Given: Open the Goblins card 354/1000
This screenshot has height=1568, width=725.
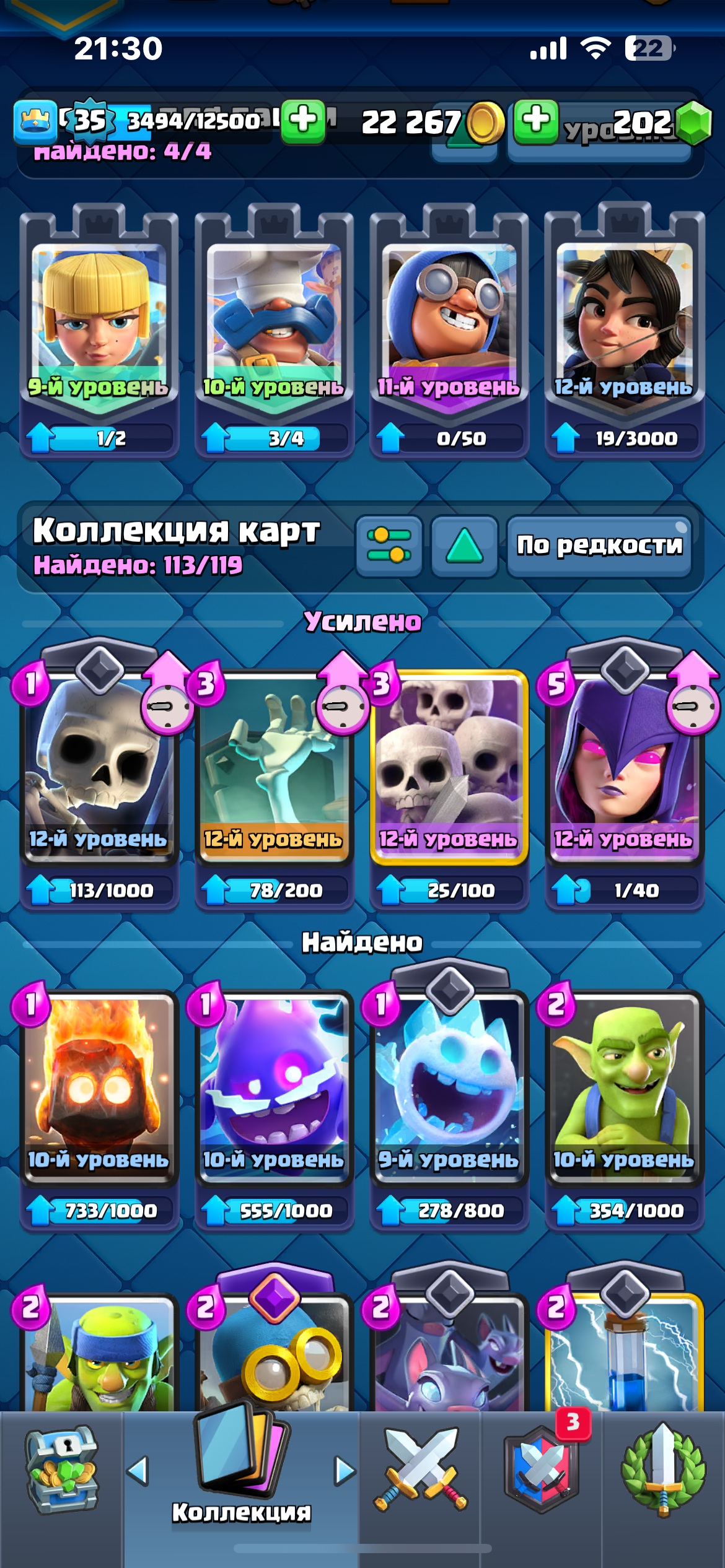Looking at the screenshot, I should tap(624, 1090).
